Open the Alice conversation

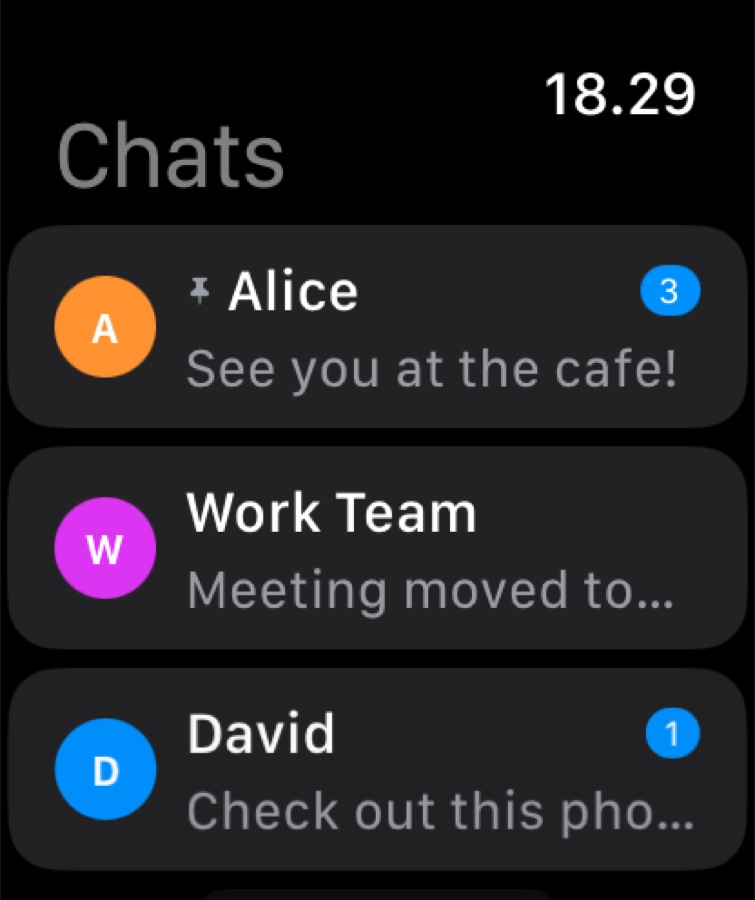click(x=377, y=326)
